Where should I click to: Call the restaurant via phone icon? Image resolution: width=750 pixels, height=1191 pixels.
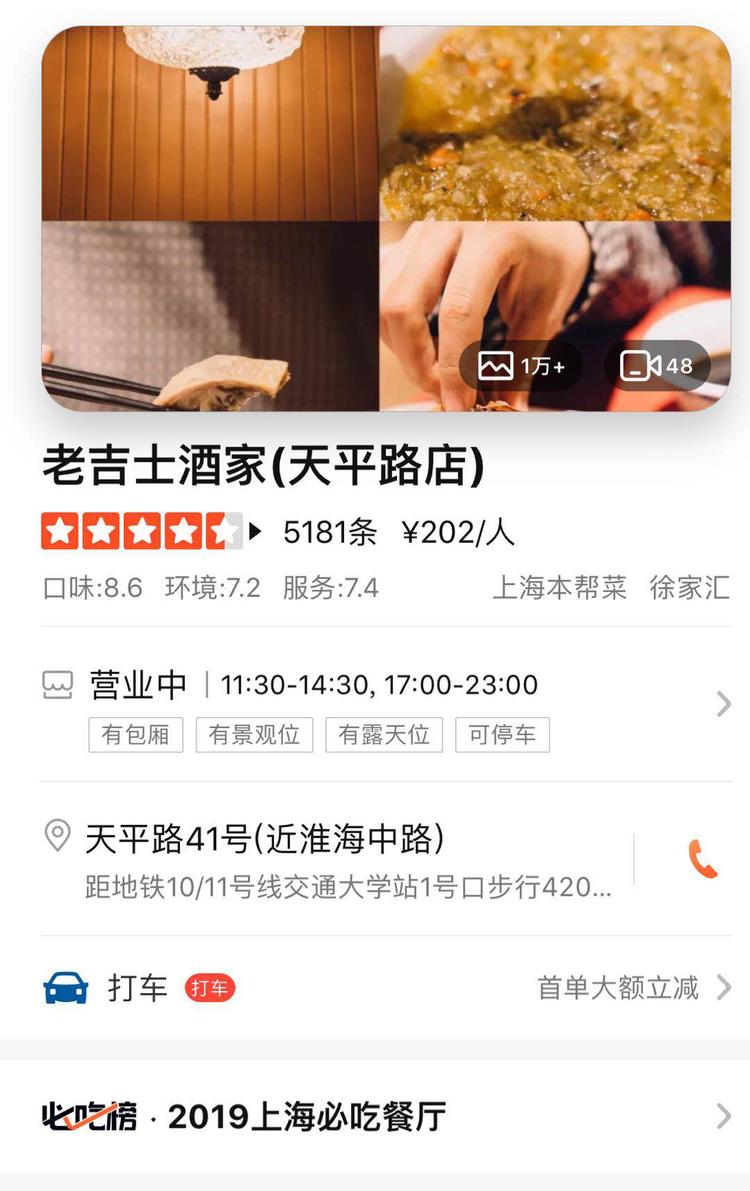[702, 859]
